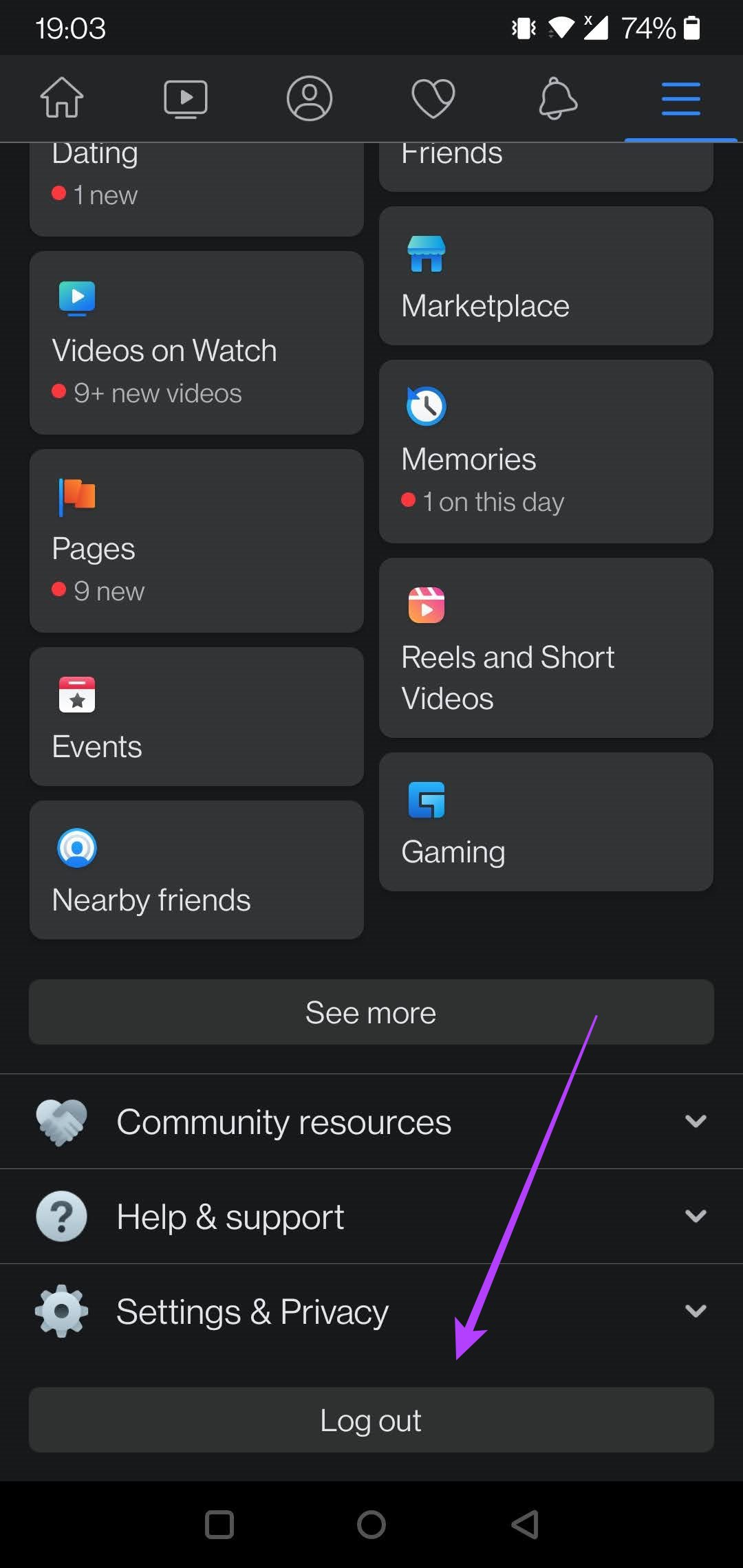Open the Profile tab
Viewport: 743px width, 1568px height.
[310, 98]
